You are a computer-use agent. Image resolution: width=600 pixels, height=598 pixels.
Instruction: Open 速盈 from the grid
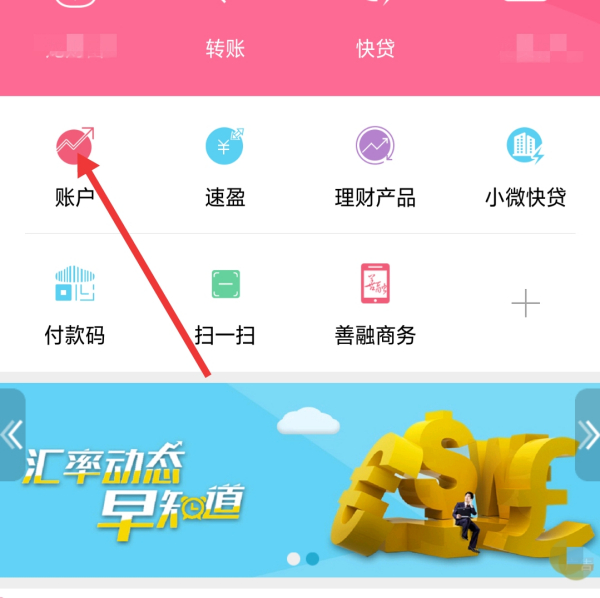point(225,166)
